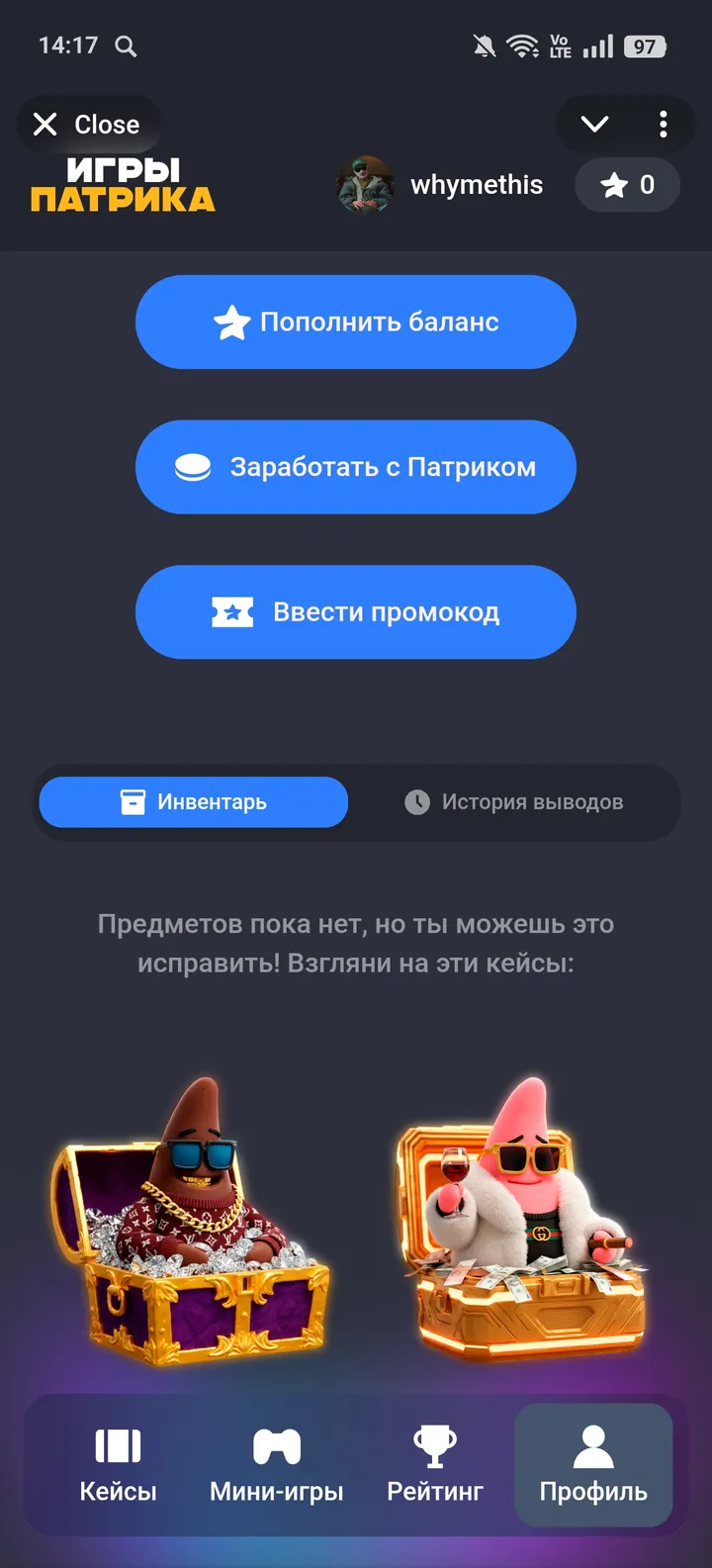Image resolution: width=712 pixels, height=1568 pixels.
Task: Open the three-dot overflow menu
Action: [x=663, y=125]
